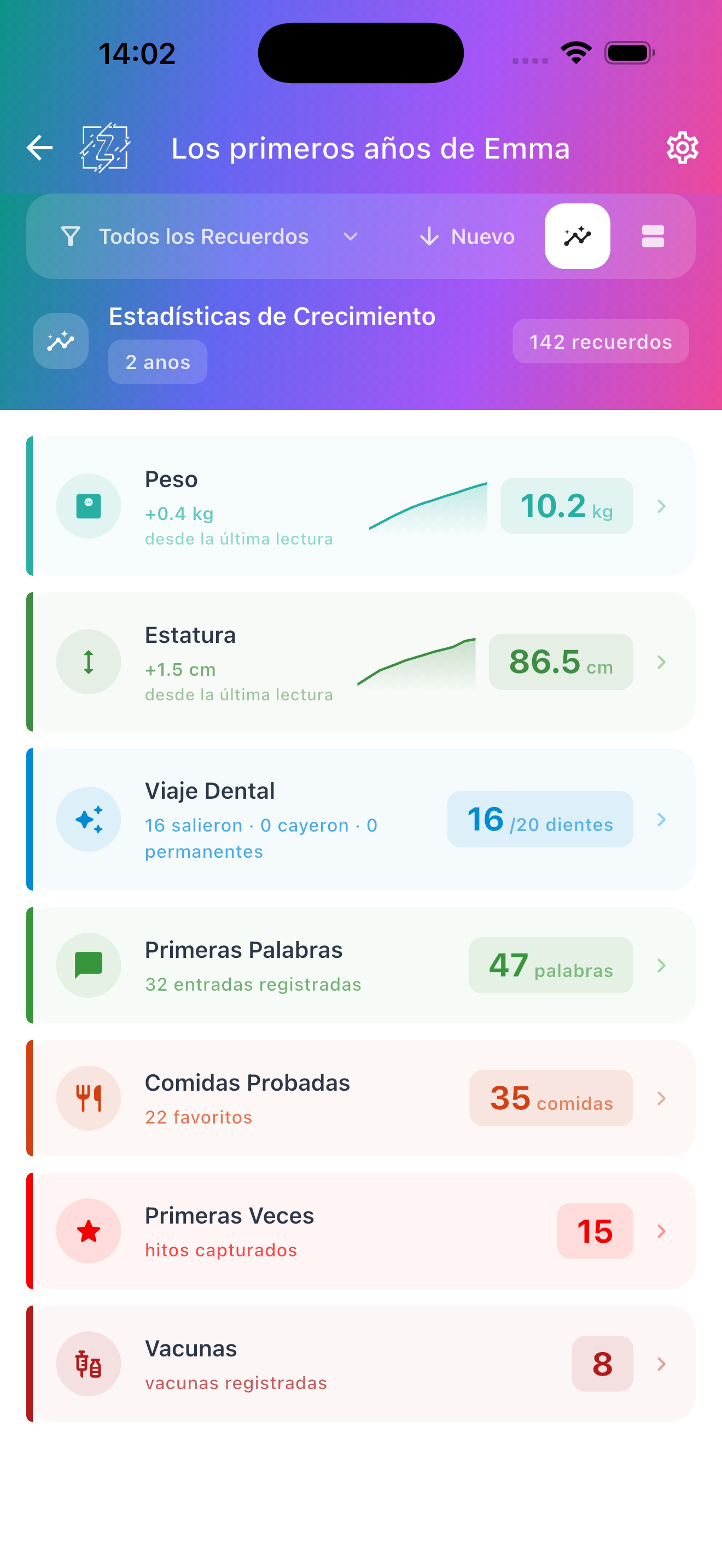Select the Peso scale icon

coord(88,505)
